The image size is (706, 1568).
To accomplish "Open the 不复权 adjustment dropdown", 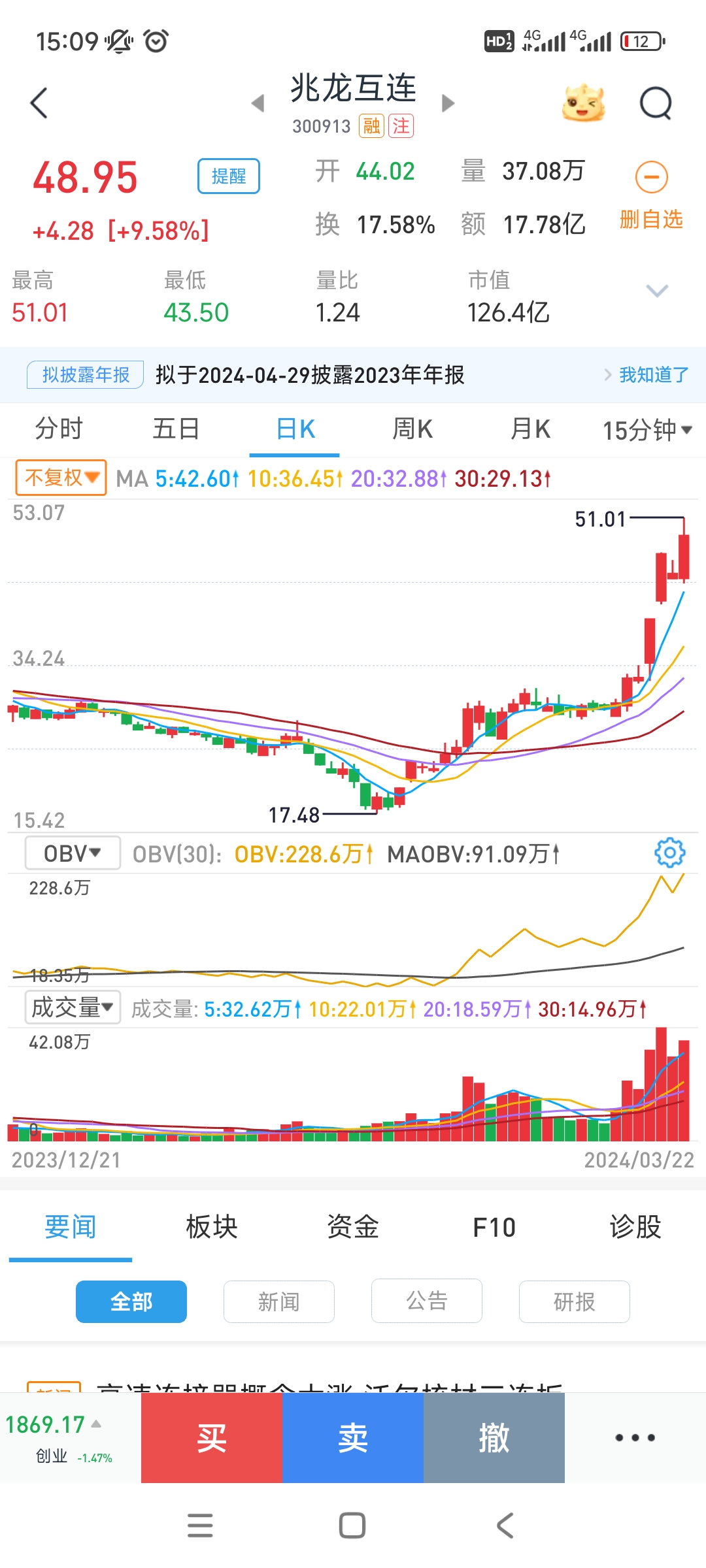I will click(61, 478).
